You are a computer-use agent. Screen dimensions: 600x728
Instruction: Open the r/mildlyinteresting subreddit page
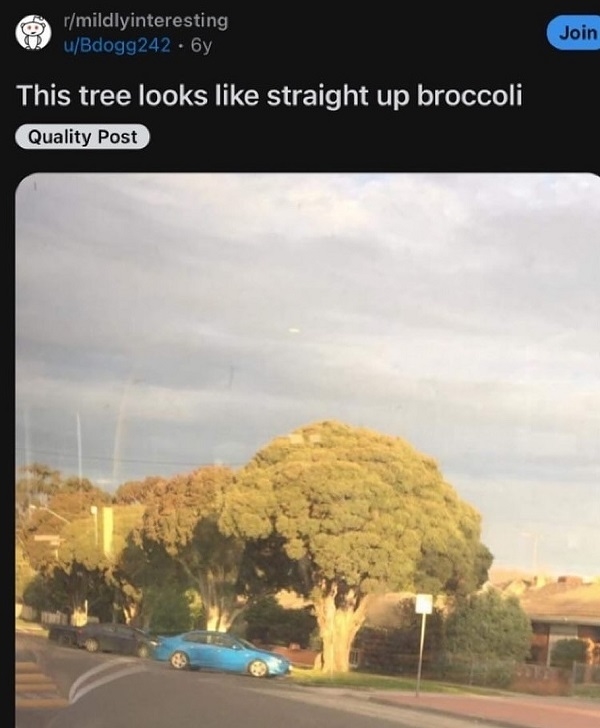(144, 21)
